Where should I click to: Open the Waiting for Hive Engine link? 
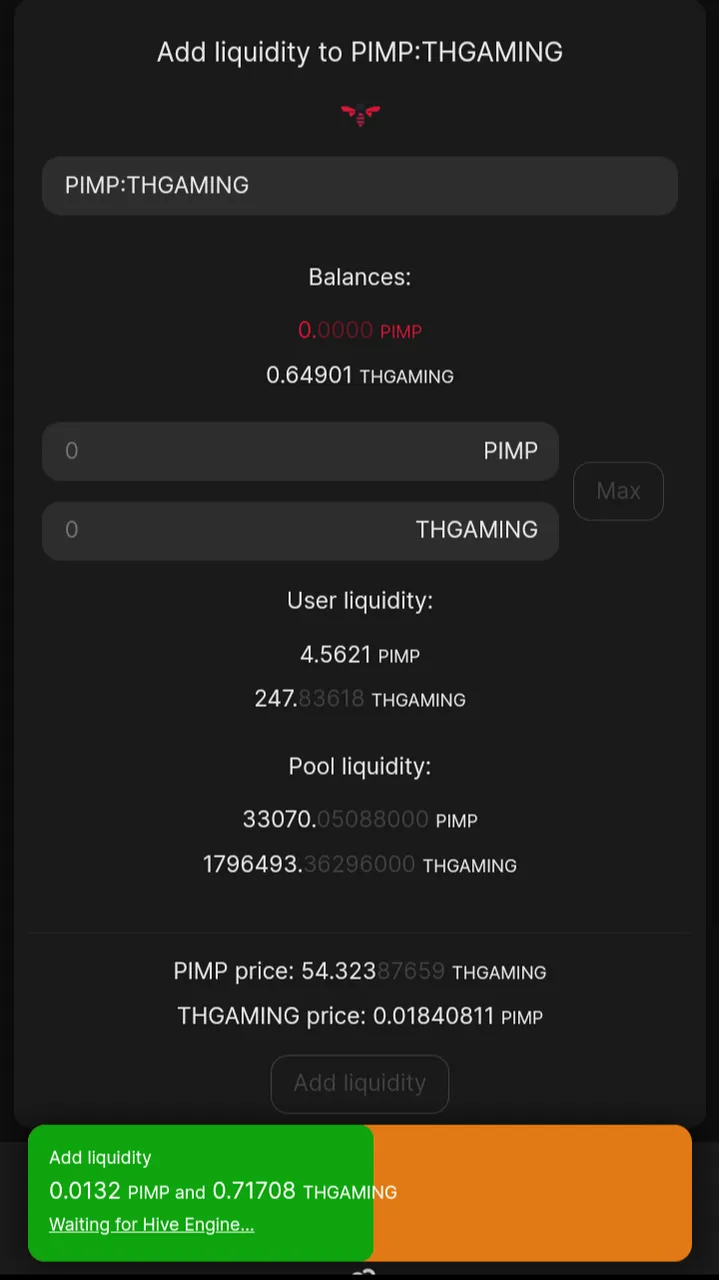151,1224
